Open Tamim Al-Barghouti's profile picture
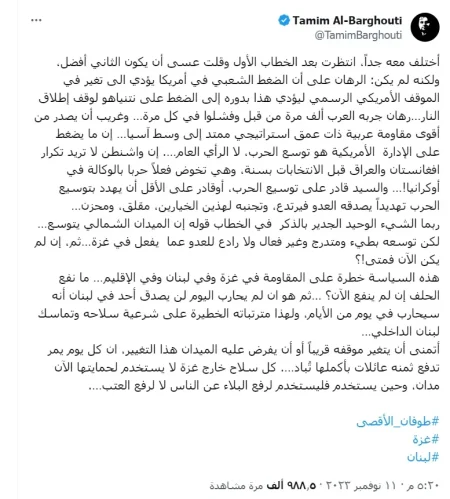The height and width of the screenshot is (499, 450). (x=425, y=27)
